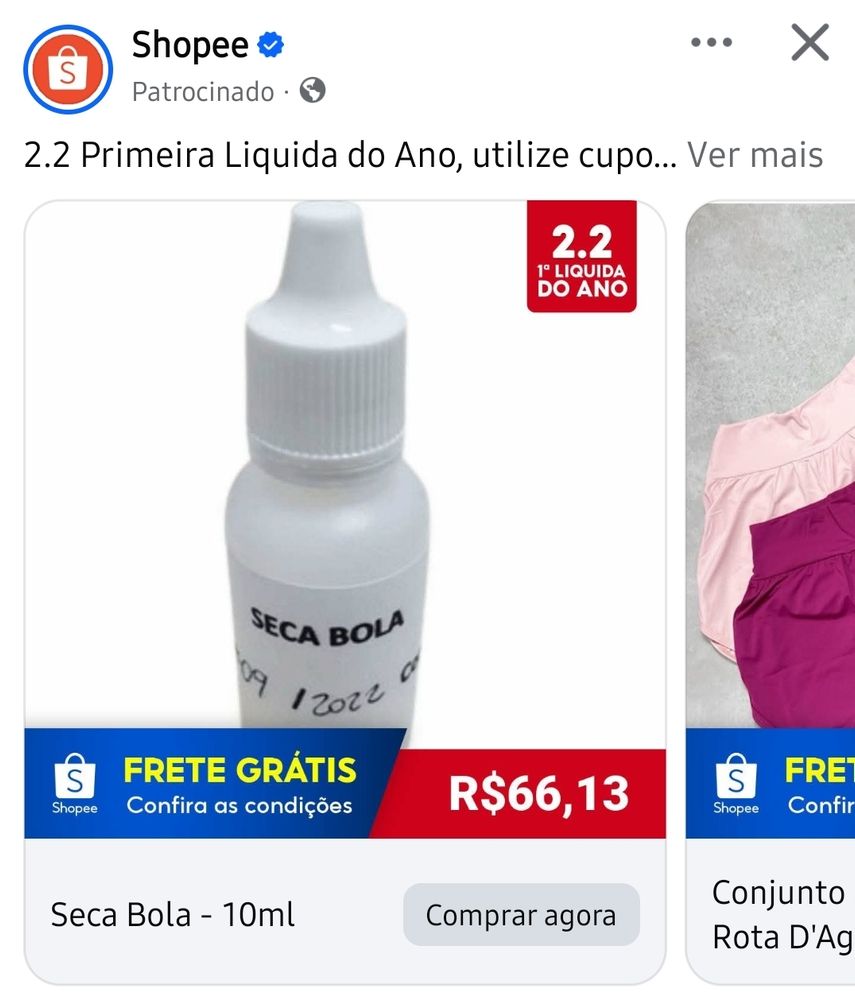Tap Comprar agora for Seca Bola
The height and width of the screenshot is (1000, 855).
(520, 914)
